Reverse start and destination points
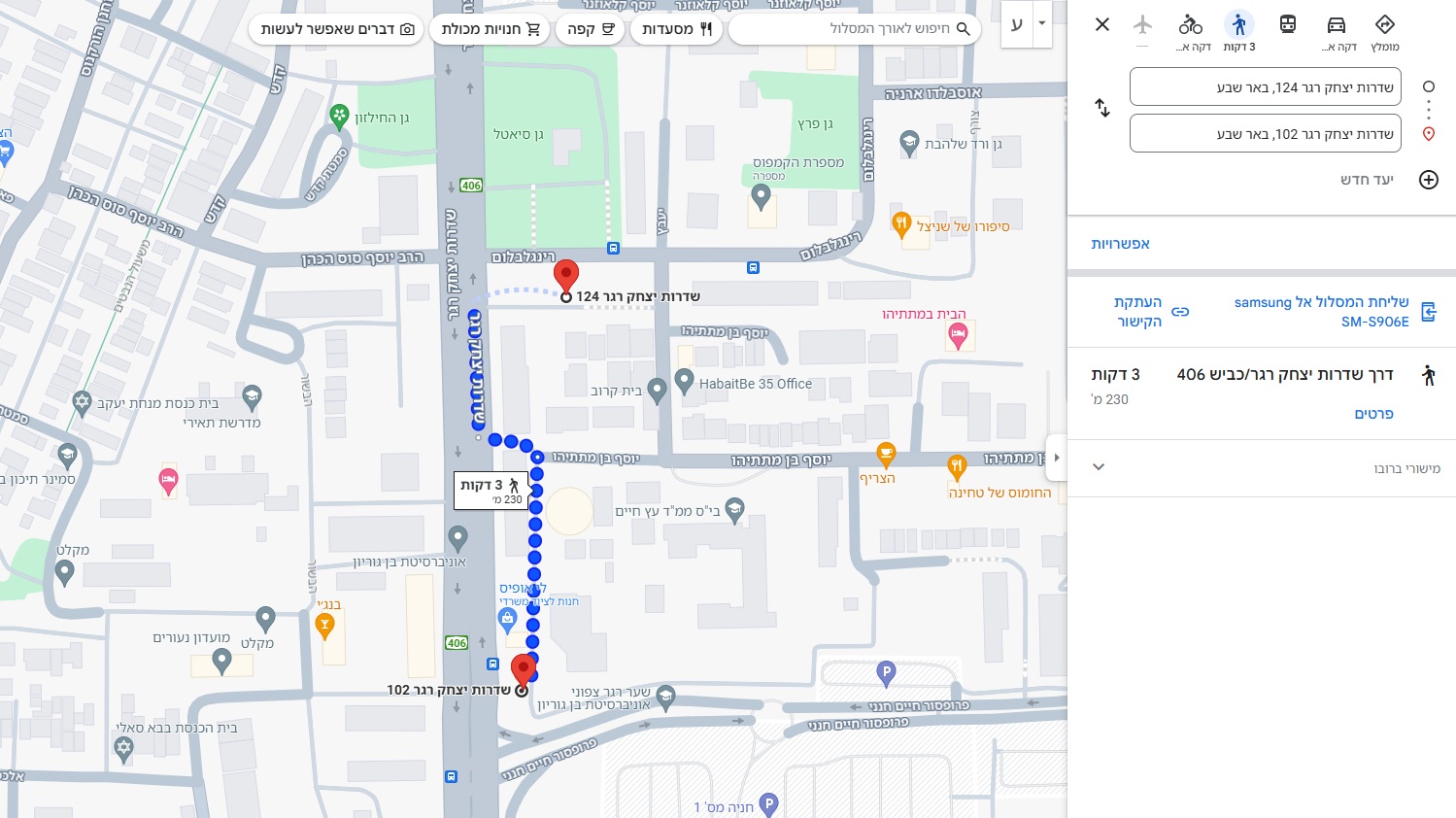 pyautogui.click(x=1102, y=109)
